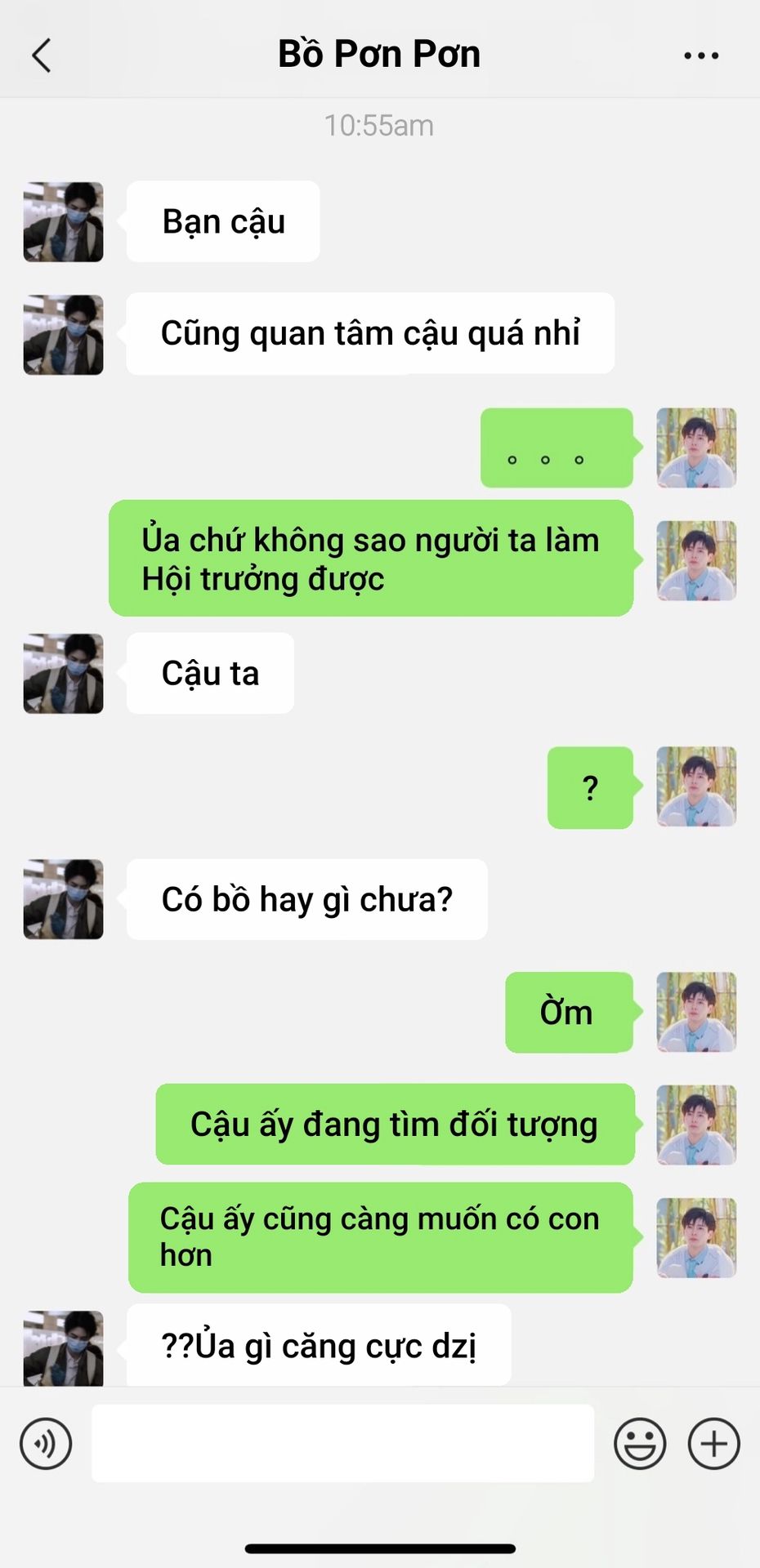
Task: Switch to voice message input
Action: [46, 1444]
